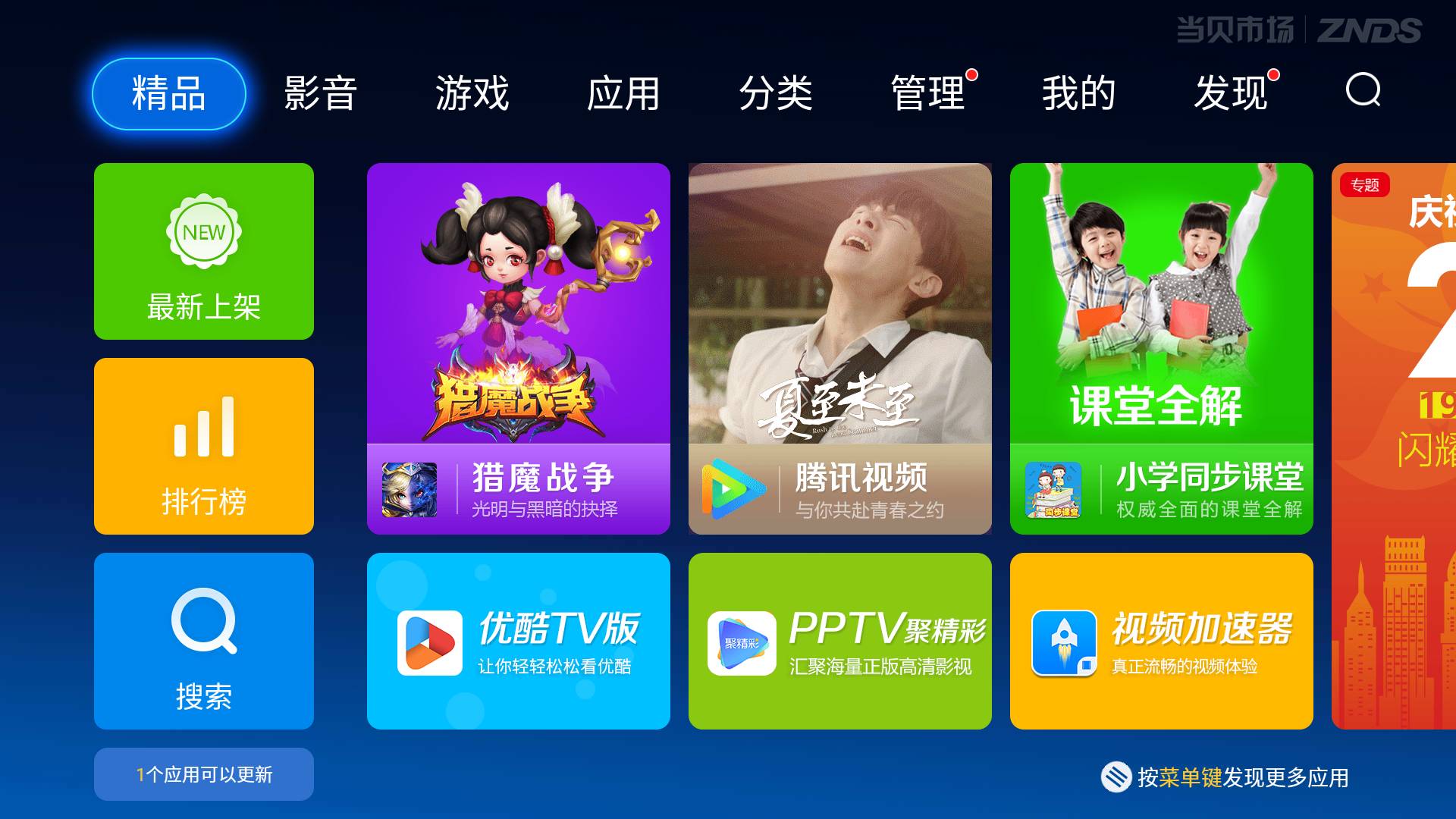The height and width of the screenshot is (819, 1456).
Task: Open the red 专题 banner card
Action: click(1394, 446)
